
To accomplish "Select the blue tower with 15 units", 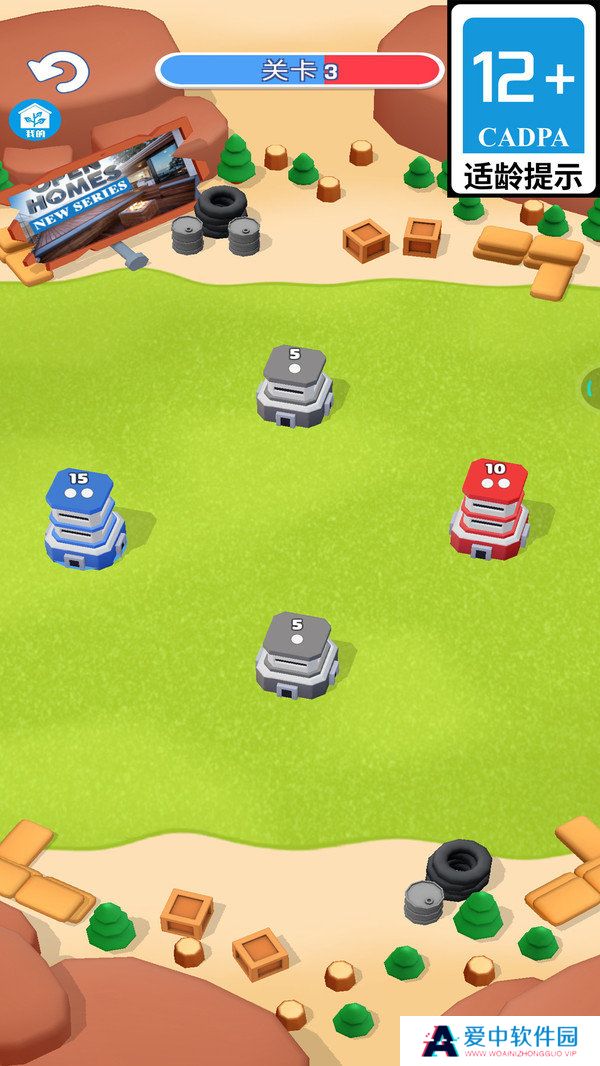I will (x=83, y=520).
